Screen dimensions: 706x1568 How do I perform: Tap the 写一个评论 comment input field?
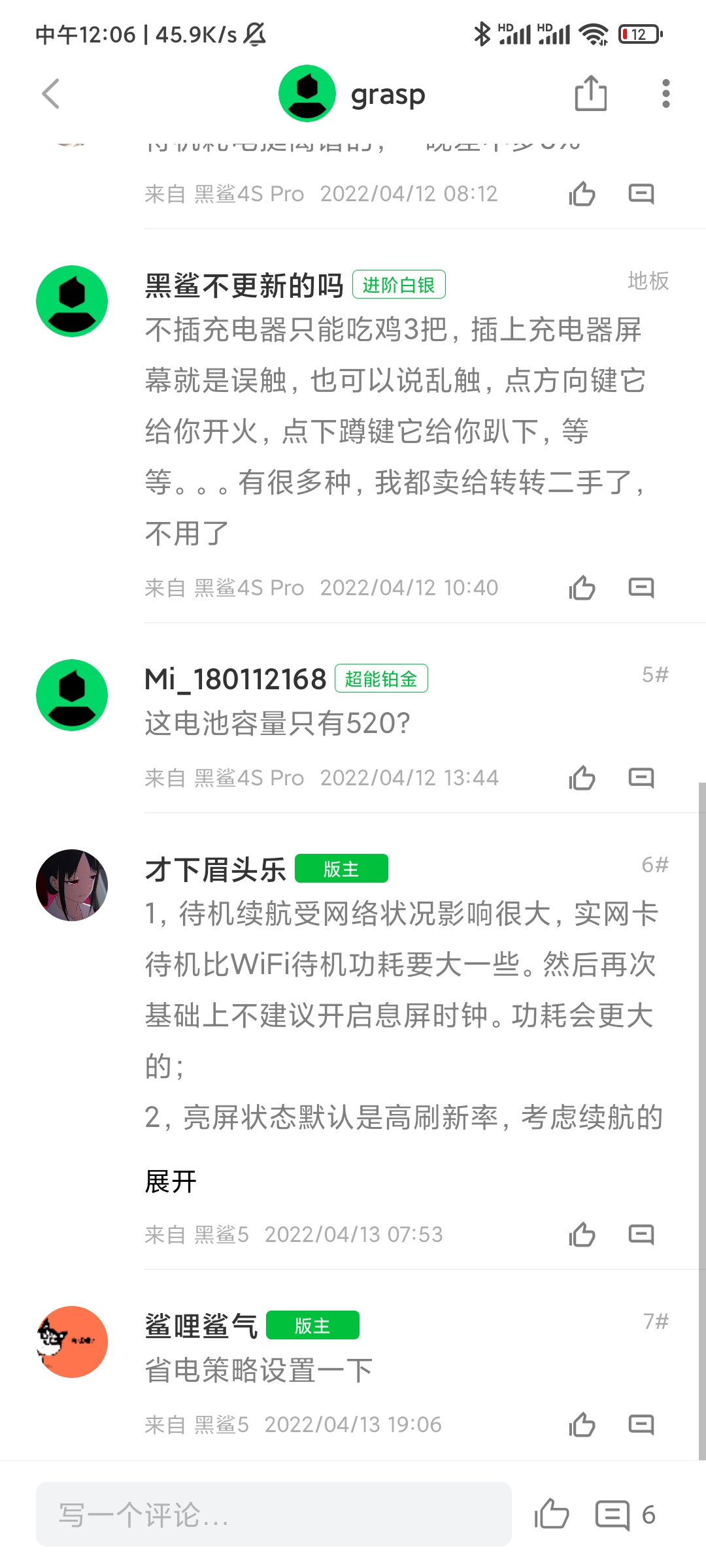click(273, 1514)
